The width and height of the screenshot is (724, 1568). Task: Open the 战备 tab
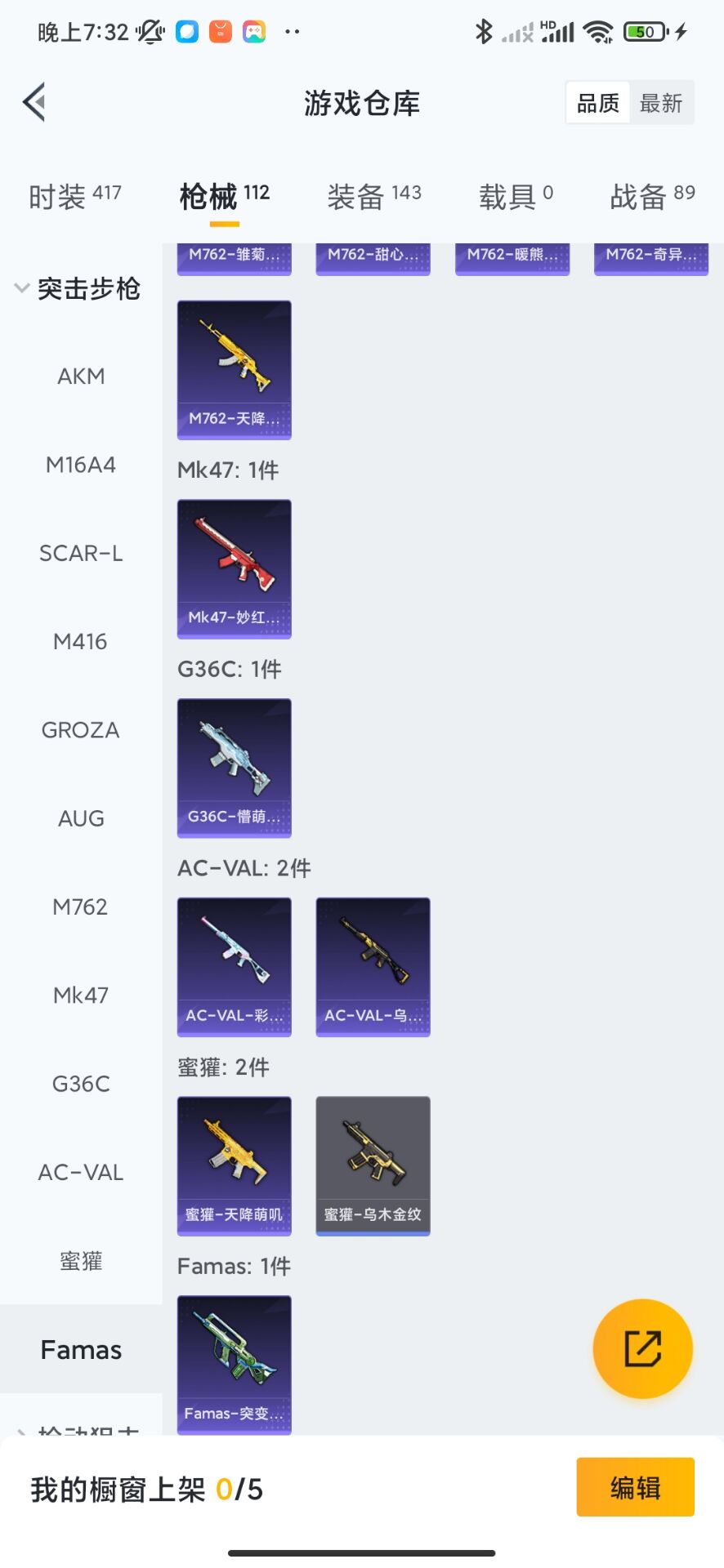[x=651, y=196]
